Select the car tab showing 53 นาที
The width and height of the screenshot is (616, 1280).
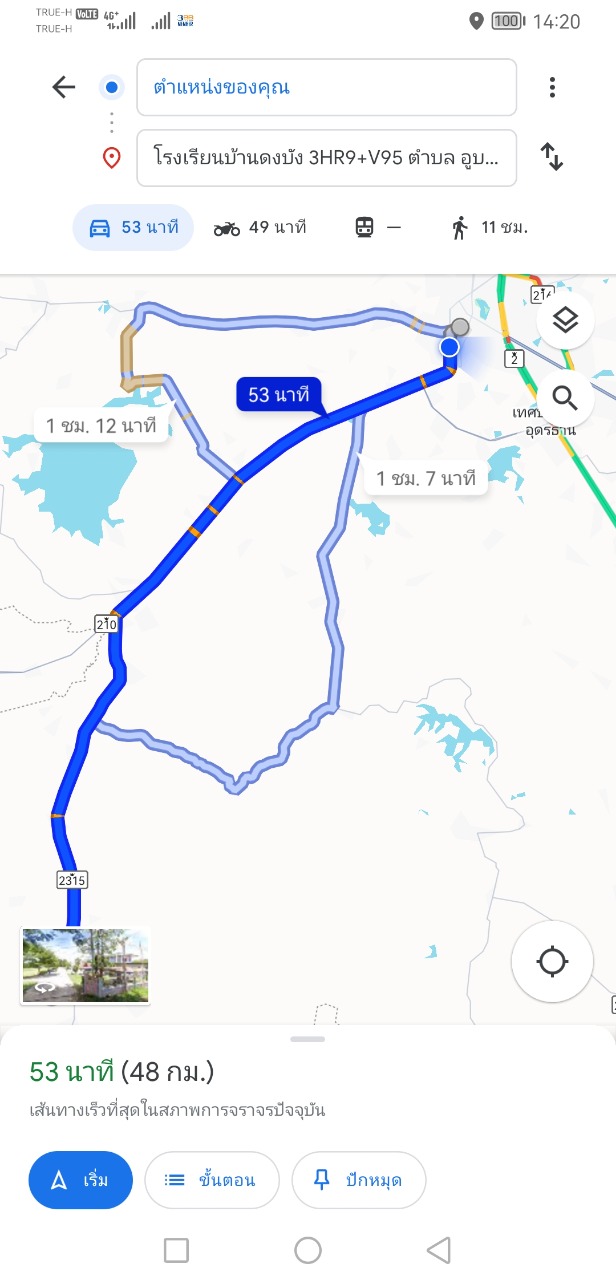133,228
